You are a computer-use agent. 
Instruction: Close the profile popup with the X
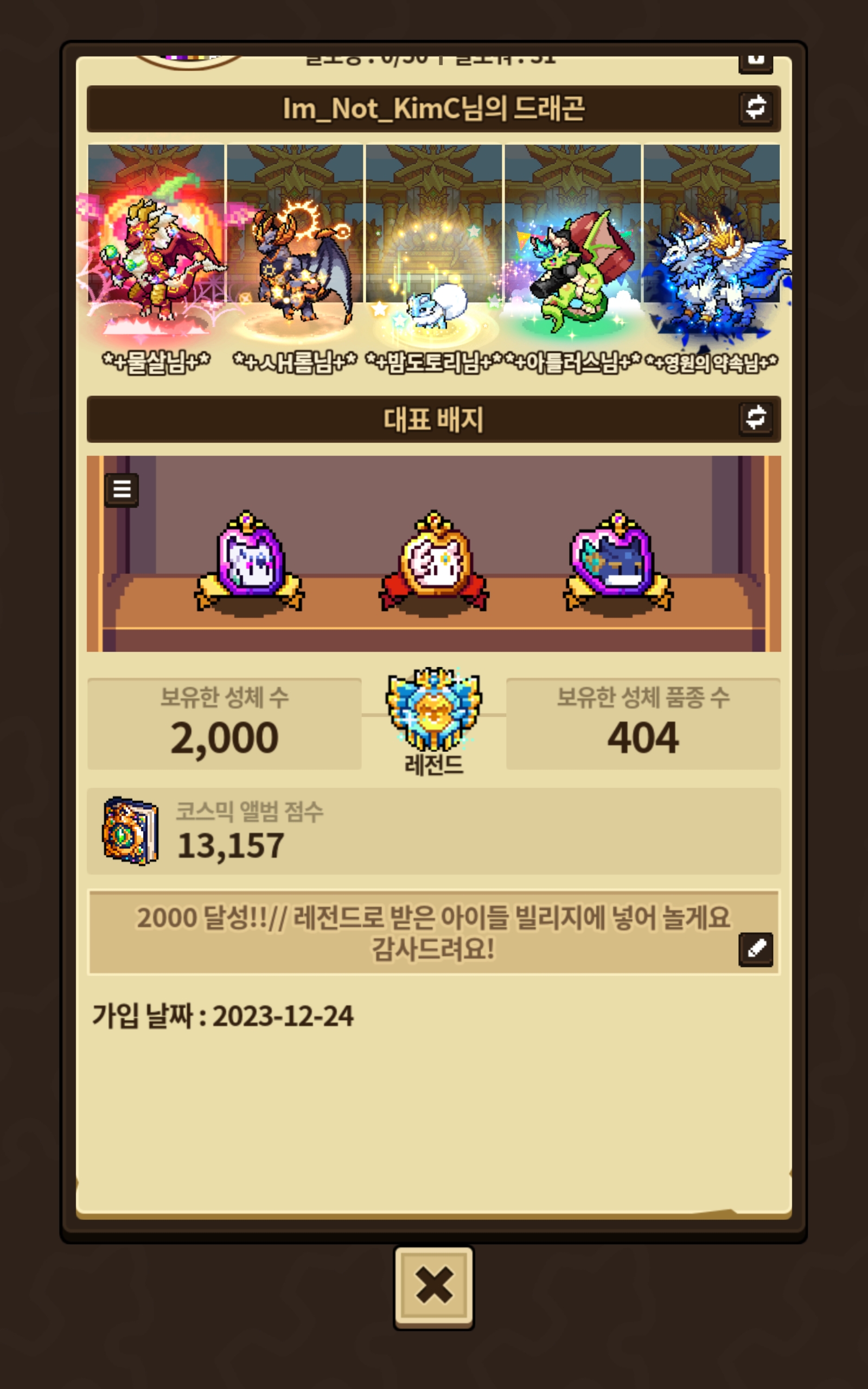(433, 1288)
